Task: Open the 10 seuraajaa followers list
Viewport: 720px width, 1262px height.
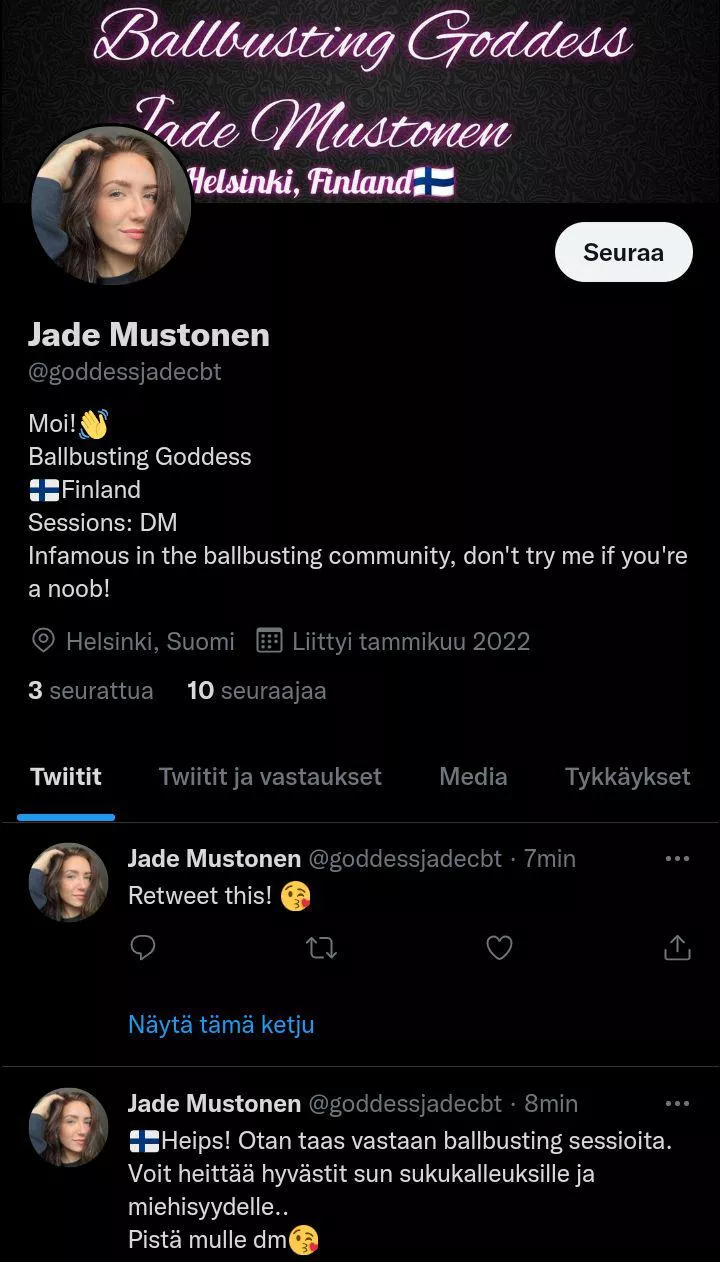Action: click(256, 690)
